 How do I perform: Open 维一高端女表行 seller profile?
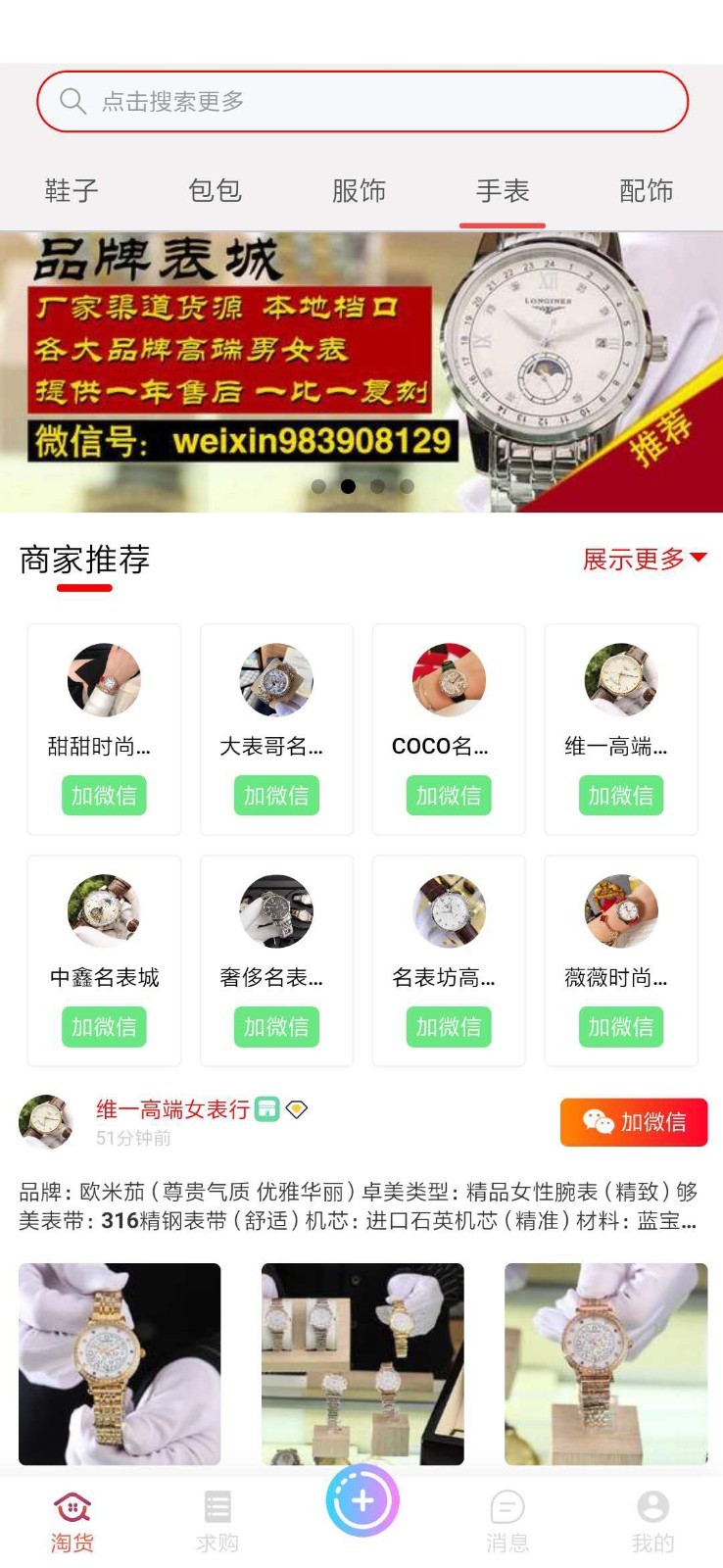click(172, 1109)
